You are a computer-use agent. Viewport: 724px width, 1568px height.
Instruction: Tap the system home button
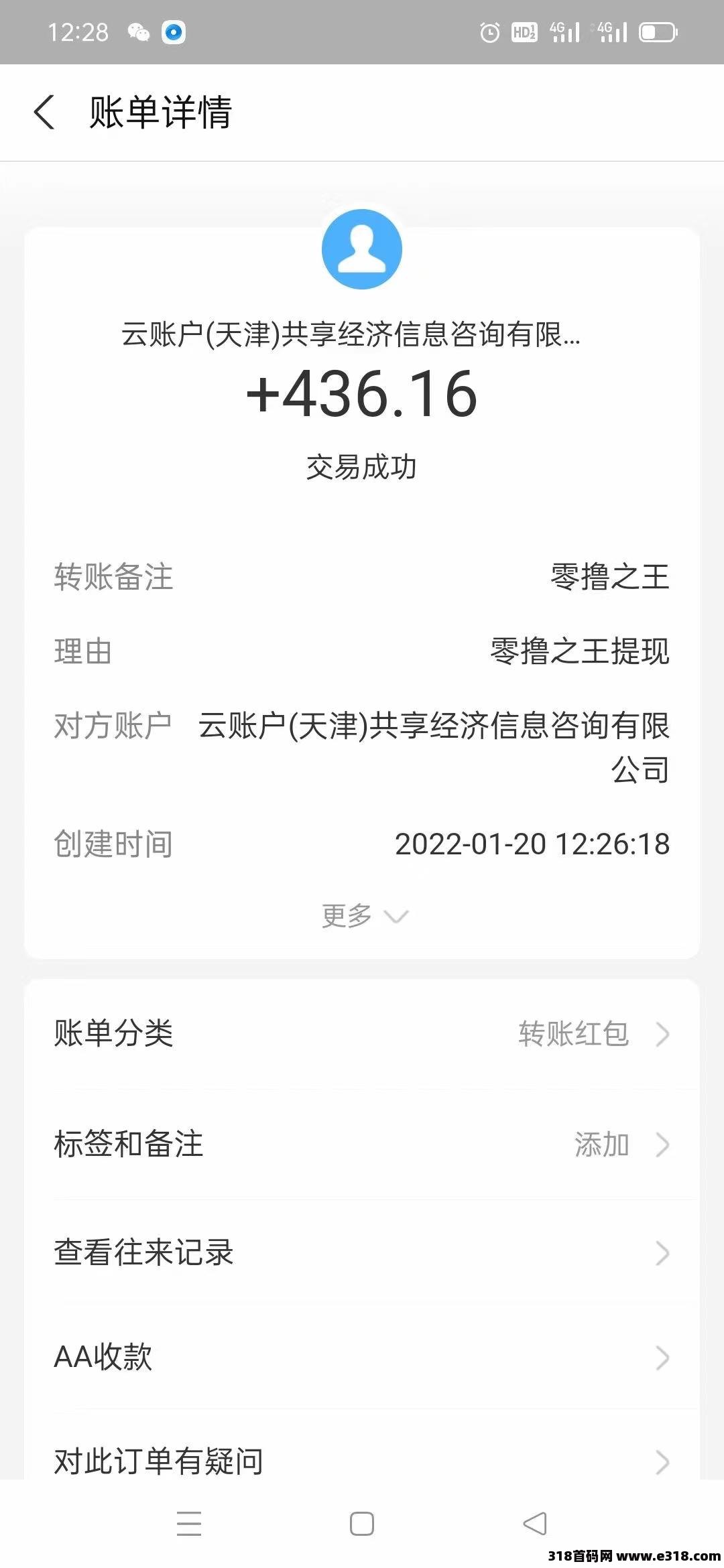pyautogui.click(x=362, y=1524)
